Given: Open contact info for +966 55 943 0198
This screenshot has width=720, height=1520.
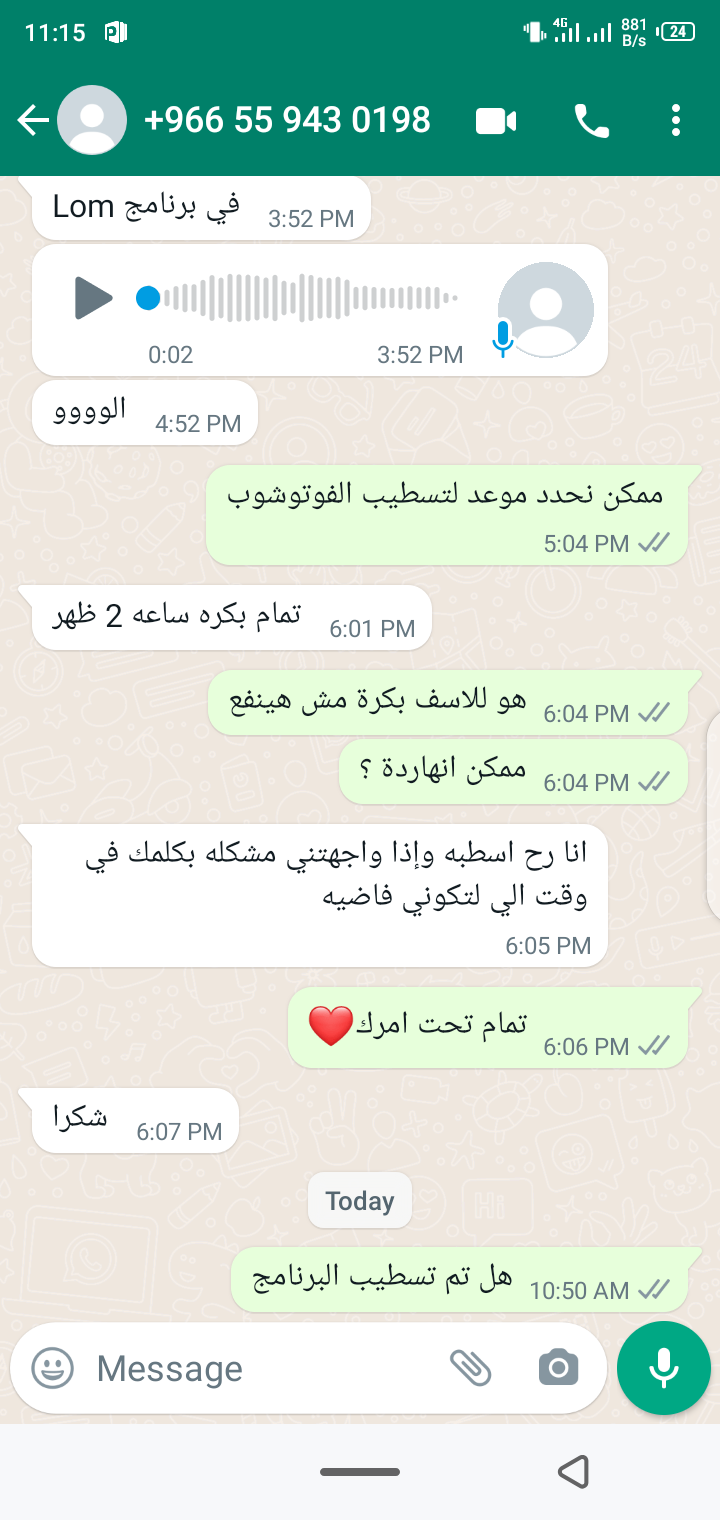Looking at the screenshot, I should pos(288,120).
